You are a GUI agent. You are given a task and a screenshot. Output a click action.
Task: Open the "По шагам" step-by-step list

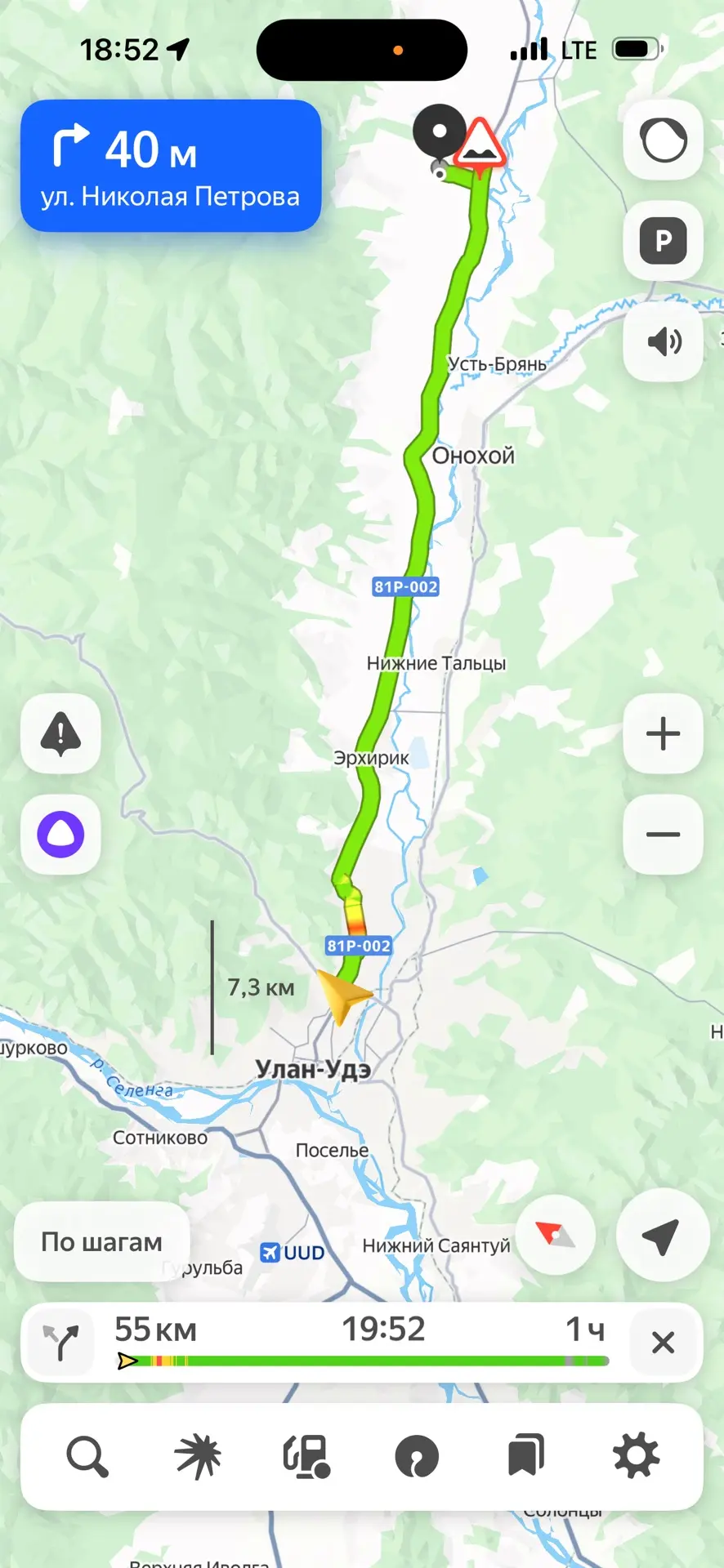(102, 1242)
